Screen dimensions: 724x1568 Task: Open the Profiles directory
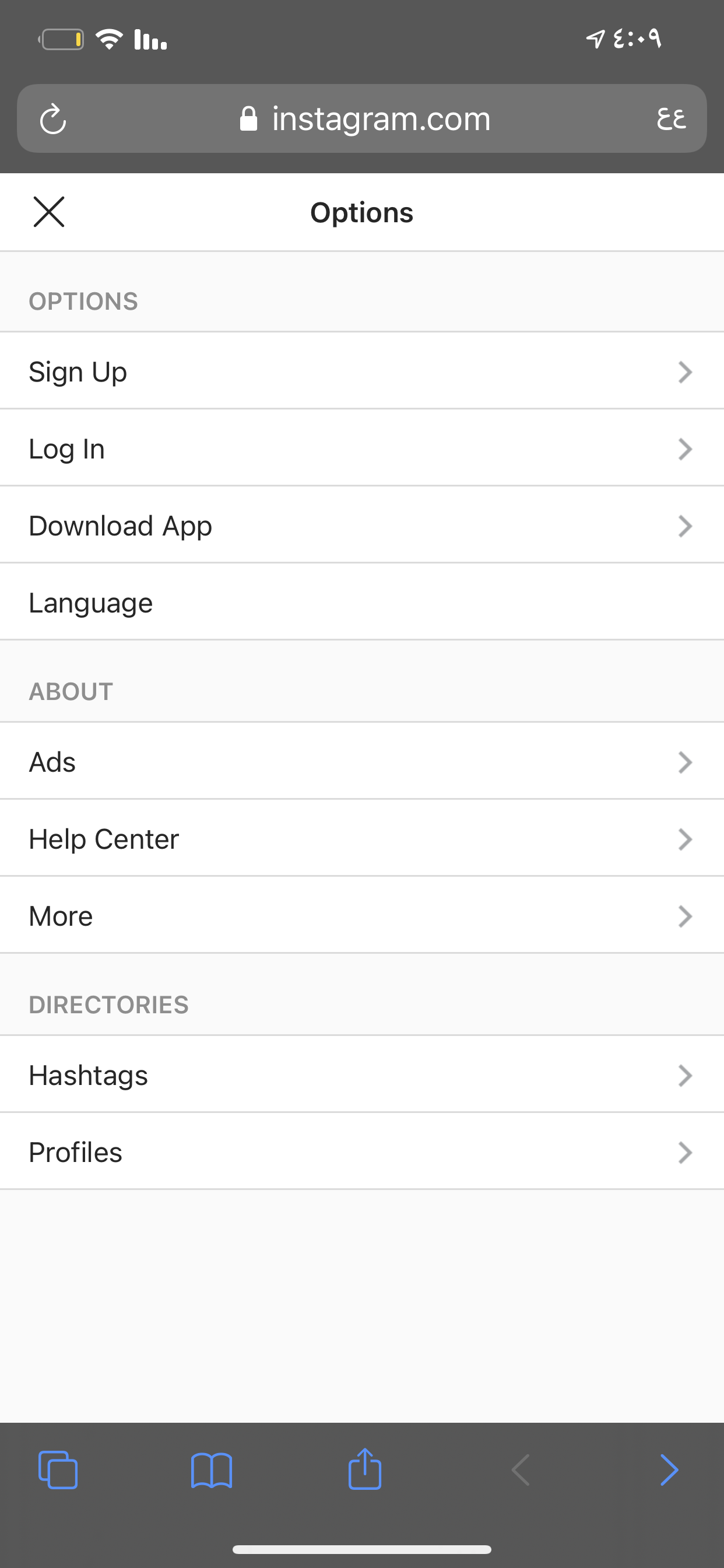(x=362, y=1152)
